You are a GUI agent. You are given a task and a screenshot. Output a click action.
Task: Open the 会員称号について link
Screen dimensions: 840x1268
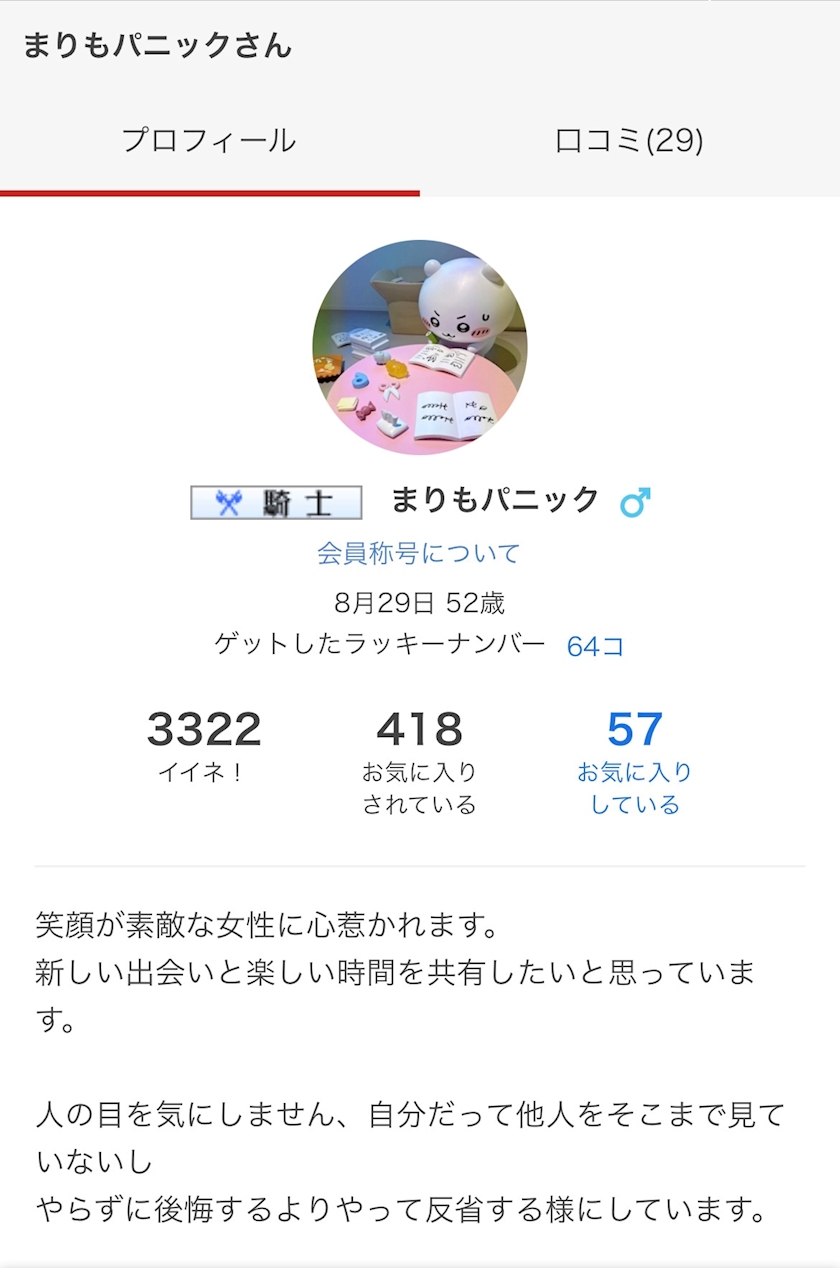point(419,553)
